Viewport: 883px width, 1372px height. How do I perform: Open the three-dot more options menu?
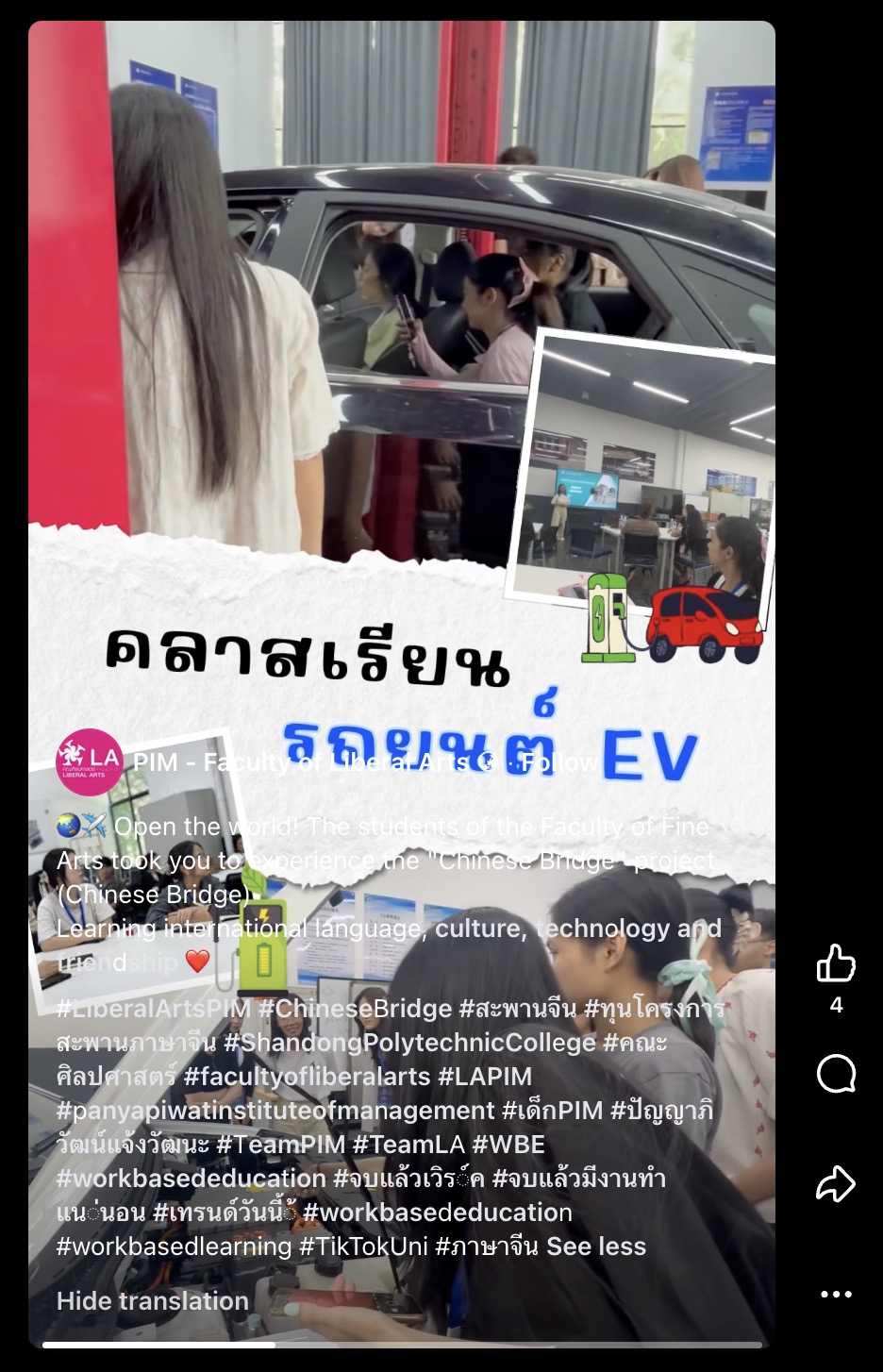point(836,1294)
